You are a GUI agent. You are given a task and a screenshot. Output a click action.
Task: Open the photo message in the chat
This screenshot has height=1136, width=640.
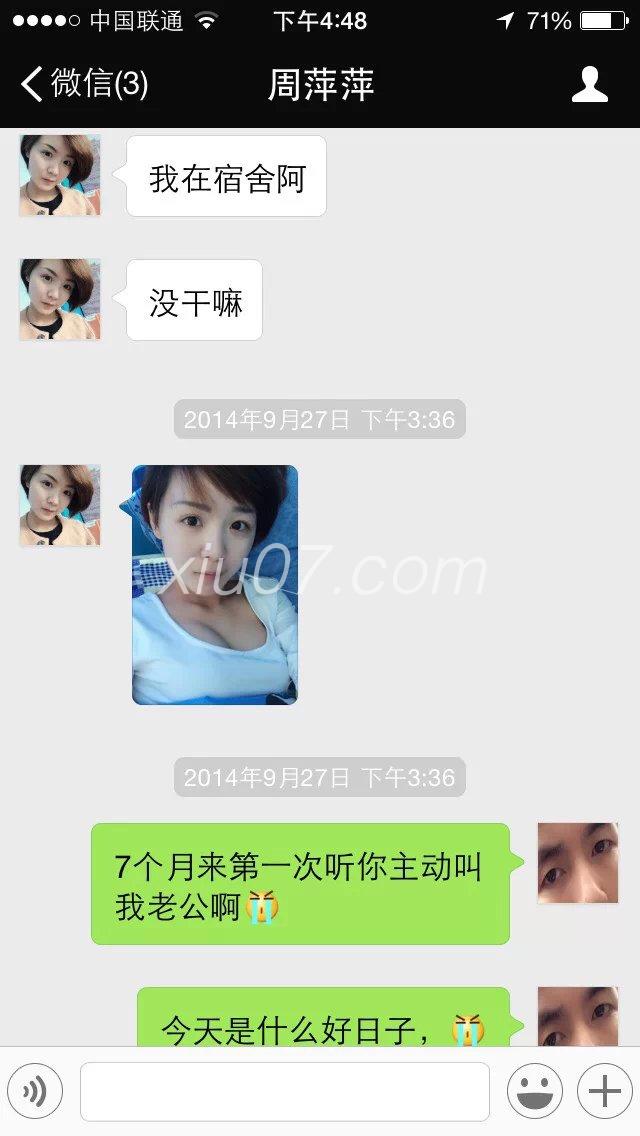[215, 585]
